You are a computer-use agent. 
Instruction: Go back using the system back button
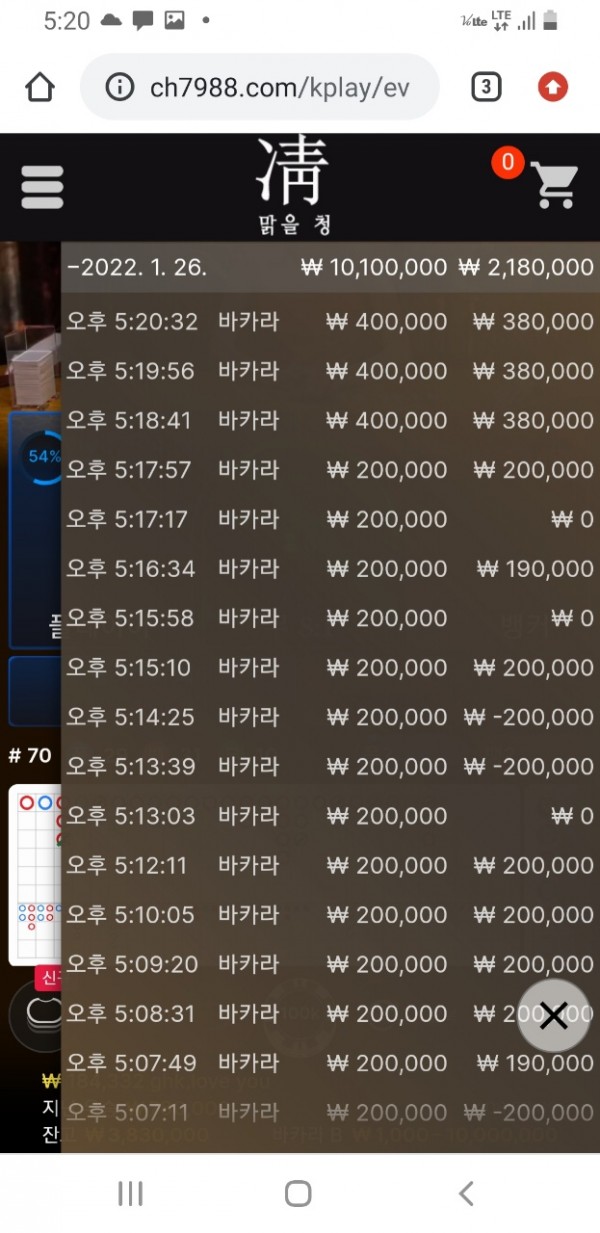tap(466, 1192)
